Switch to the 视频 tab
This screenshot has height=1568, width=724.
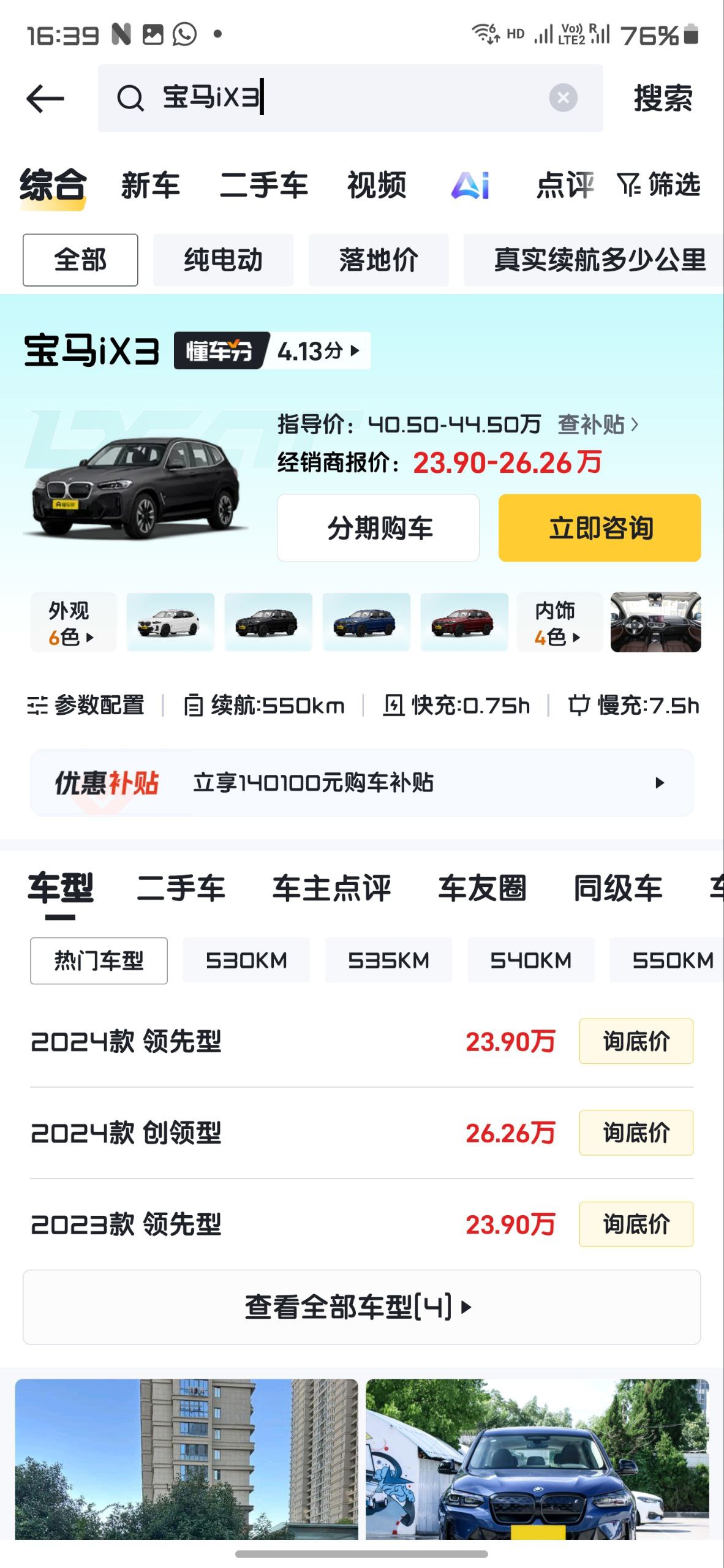click(377, 185)
